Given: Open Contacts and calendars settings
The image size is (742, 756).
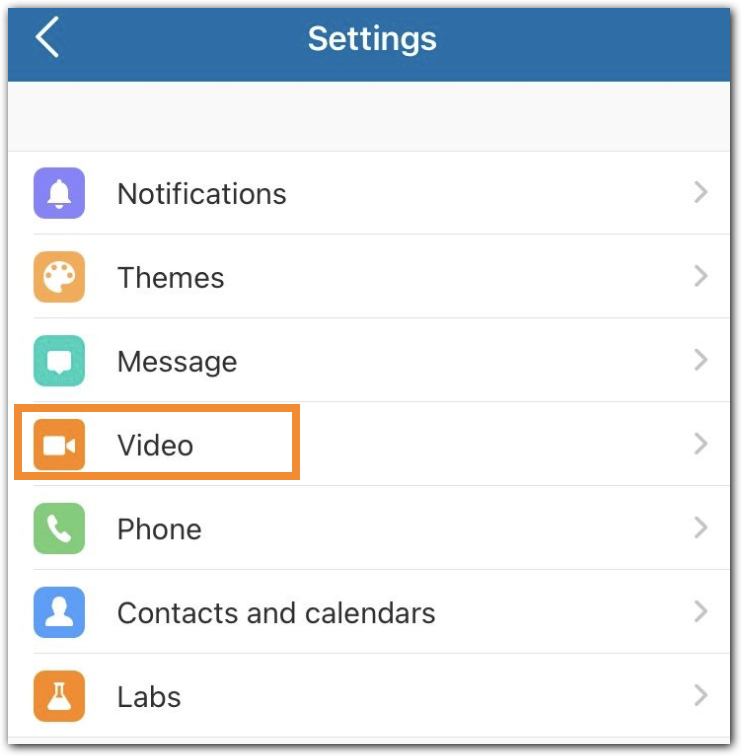Looking at the screenshot, I should [370, 613].
